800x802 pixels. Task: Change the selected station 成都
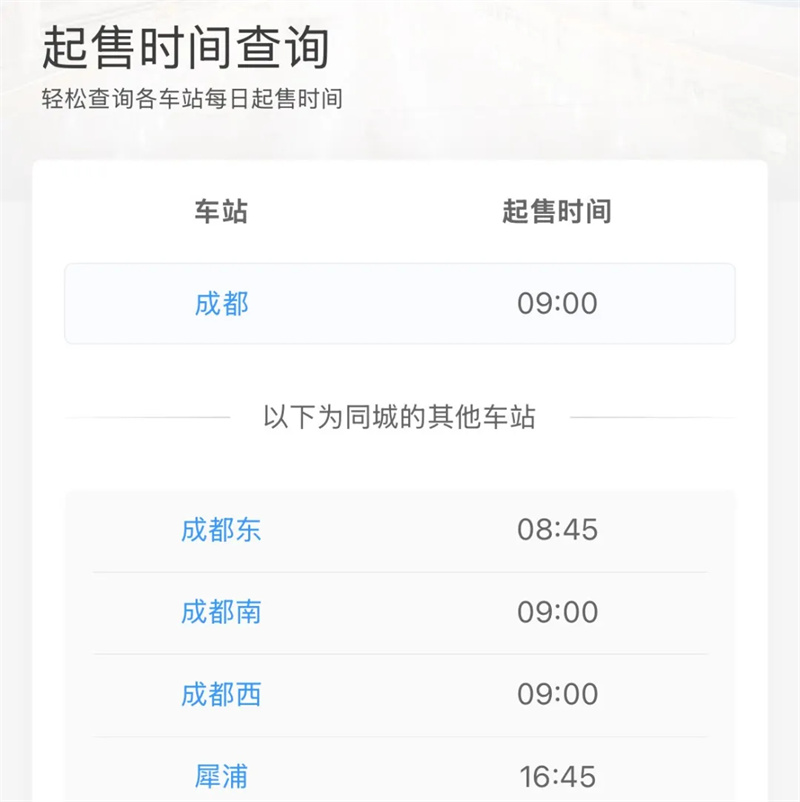click(x=221, y=304)
